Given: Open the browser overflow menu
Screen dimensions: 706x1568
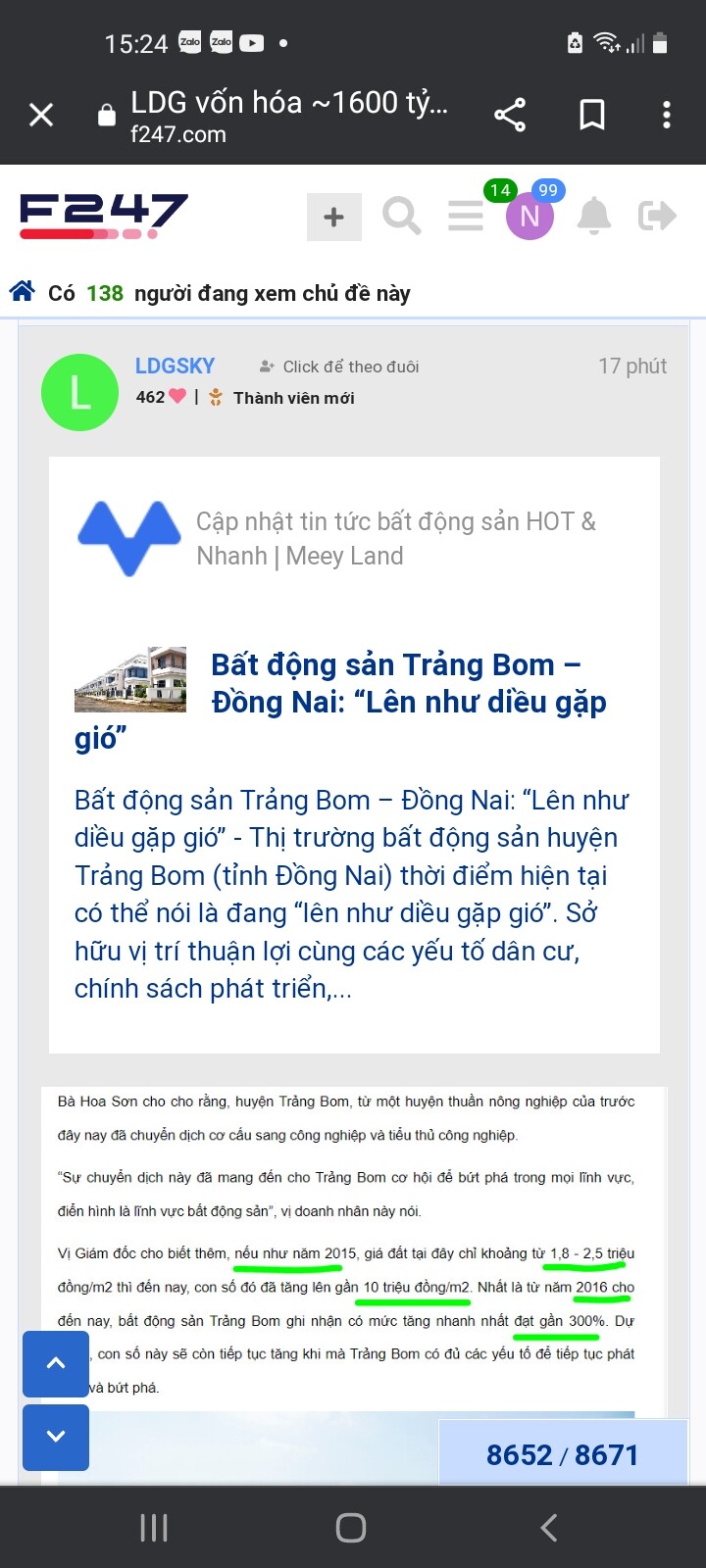Looking at the screenshot, I should (x=667, y=116).
